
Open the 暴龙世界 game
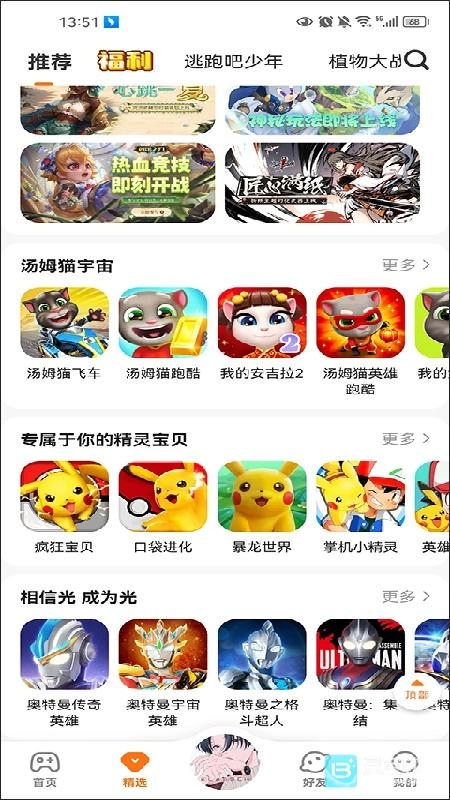tap(262, 508)
